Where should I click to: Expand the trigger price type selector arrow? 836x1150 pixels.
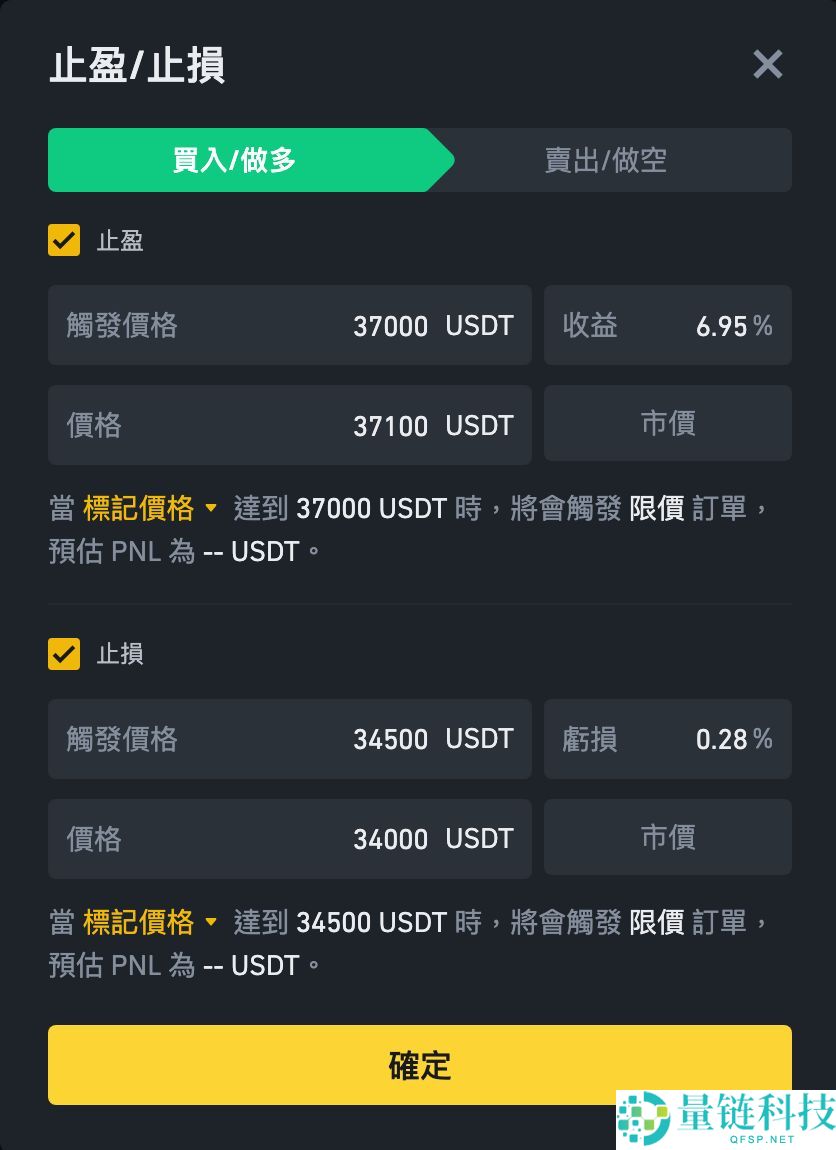pyautogui.click(x=211, y=509)
